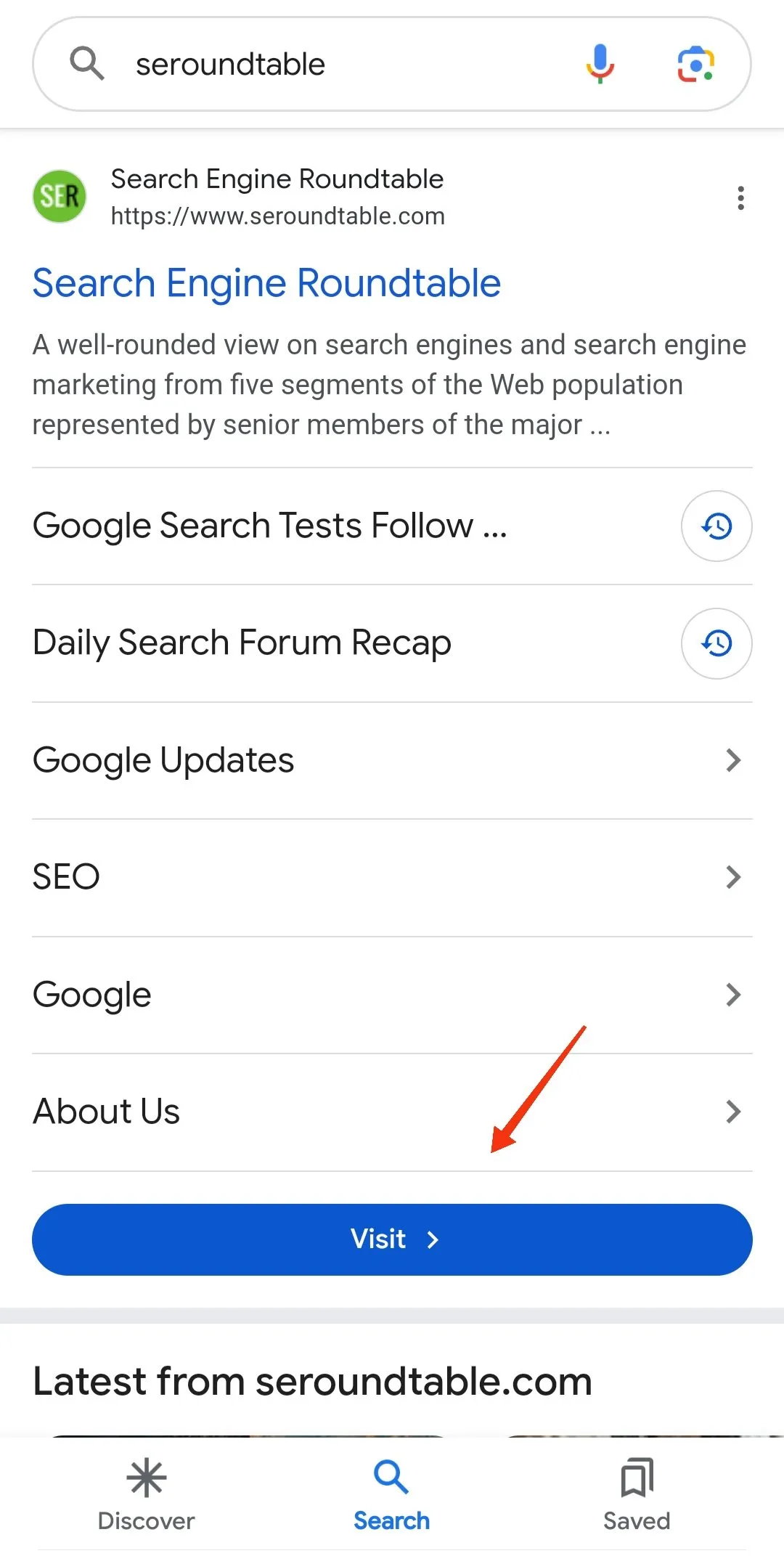Open the result's three-dot overflow menu
The width and height of the screenshot is (784, 1556).
pyautogui.click(x=740, y=197)
